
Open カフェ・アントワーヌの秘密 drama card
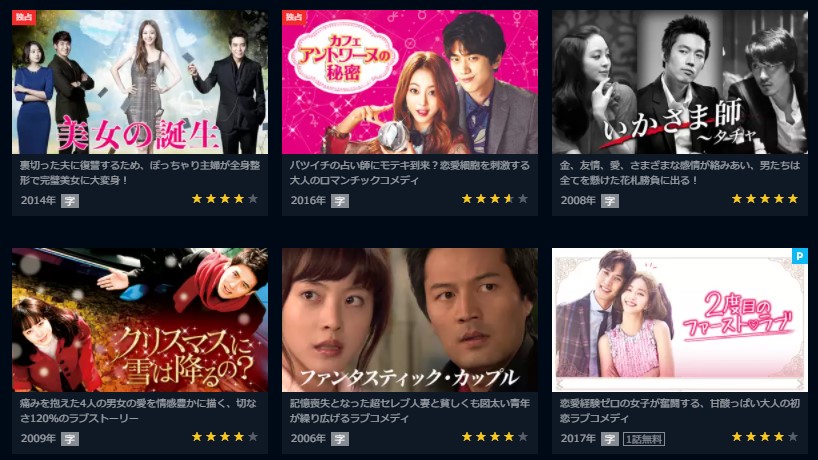(x=409, y=82)
